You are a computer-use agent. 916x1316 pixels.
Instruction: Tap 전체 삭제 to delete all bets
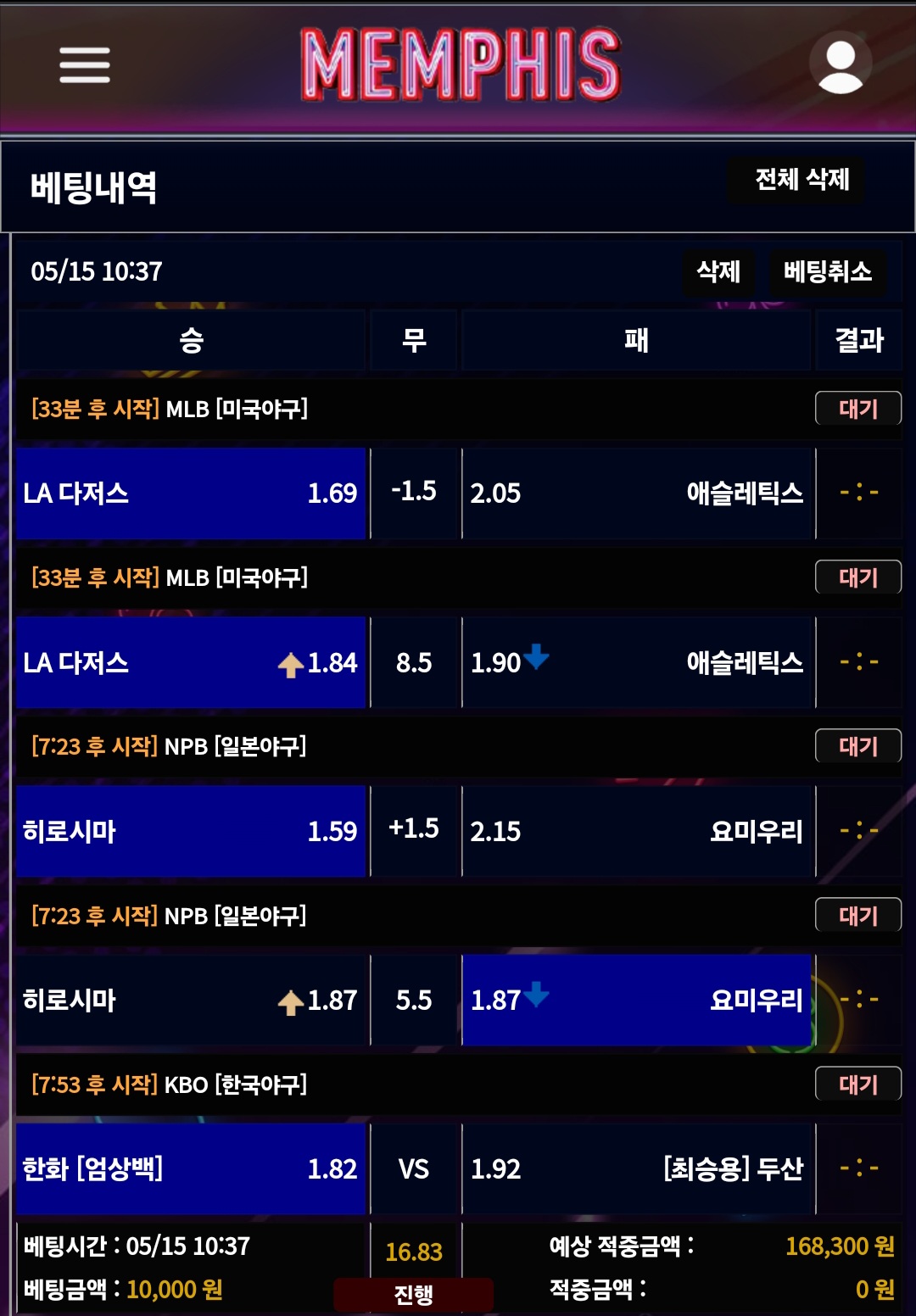pos(801,180)
